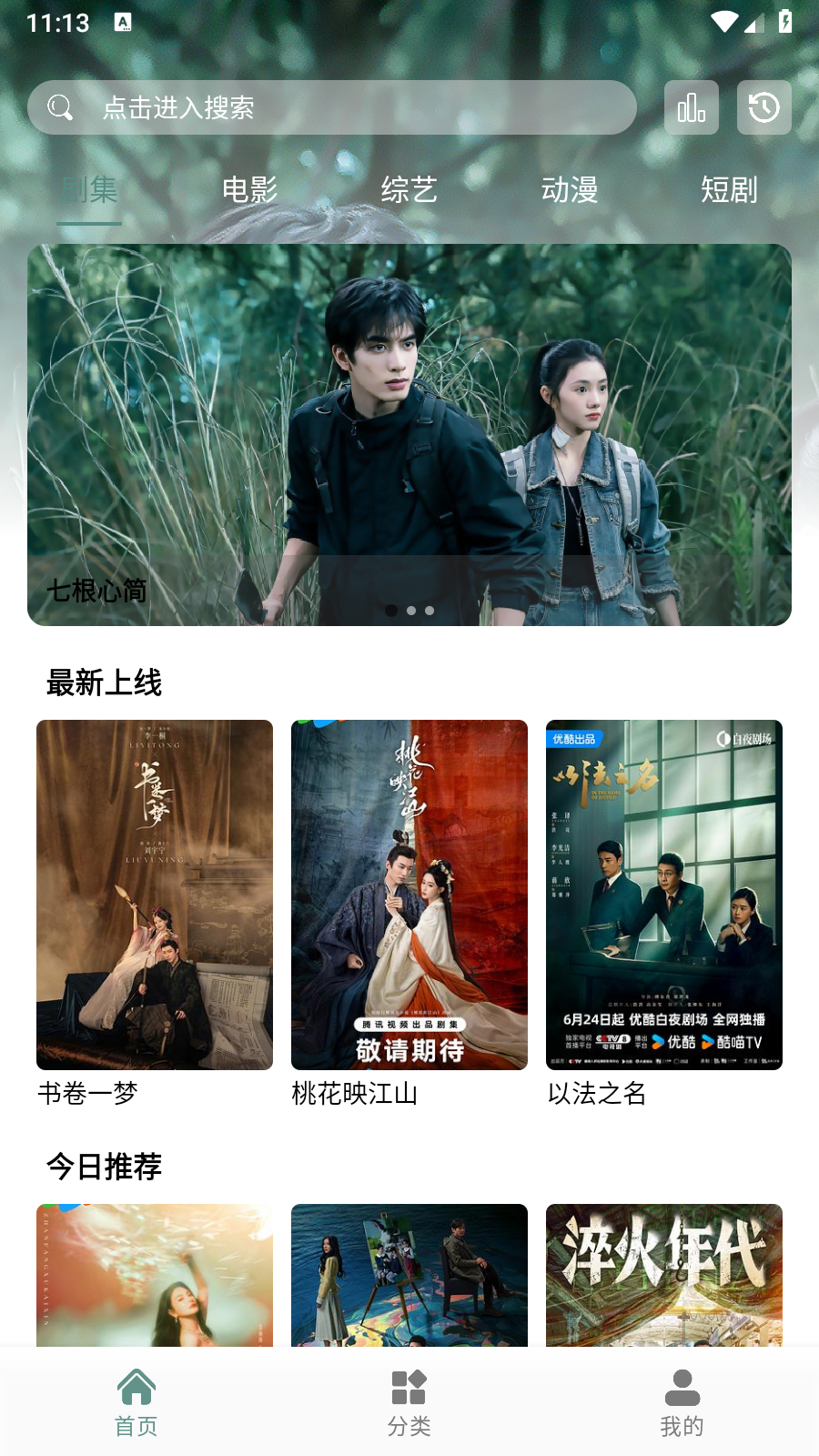The height and width of the screenshot is (1456, 819).
Task: Tap the 点击进入搜索 search box
Action: 332,107
